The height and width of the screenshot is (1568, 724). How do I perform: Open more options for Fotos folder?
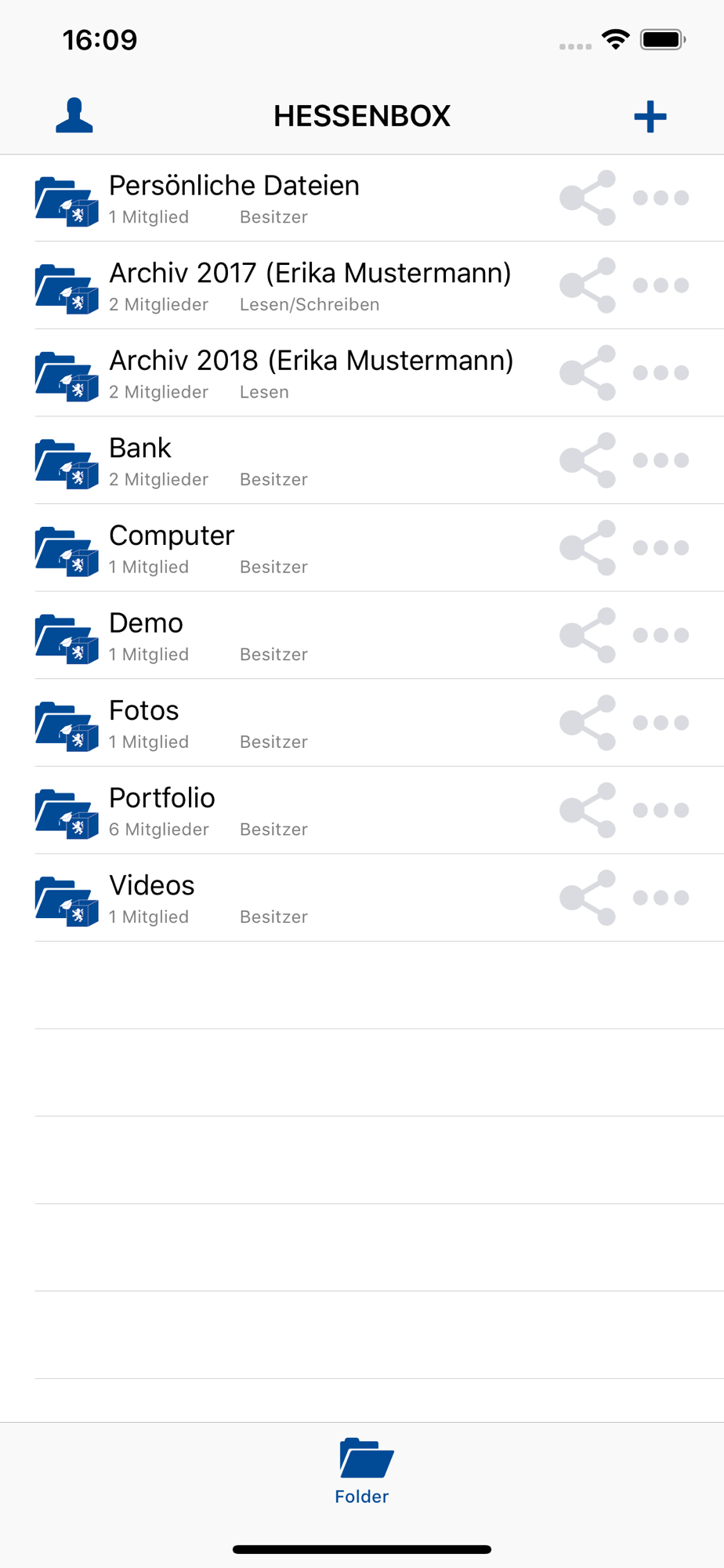(x=661, y=724)
